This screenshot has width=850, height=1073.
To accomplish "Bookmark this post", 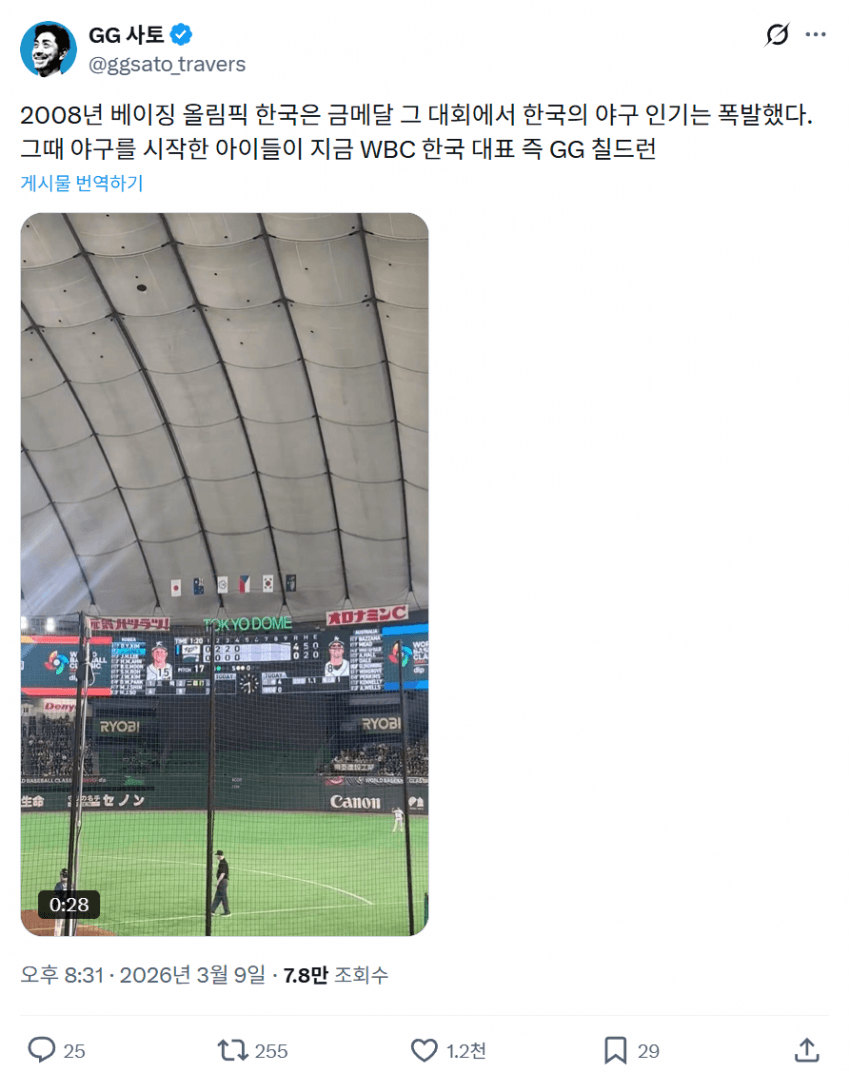I will (x=615, y=1050).
